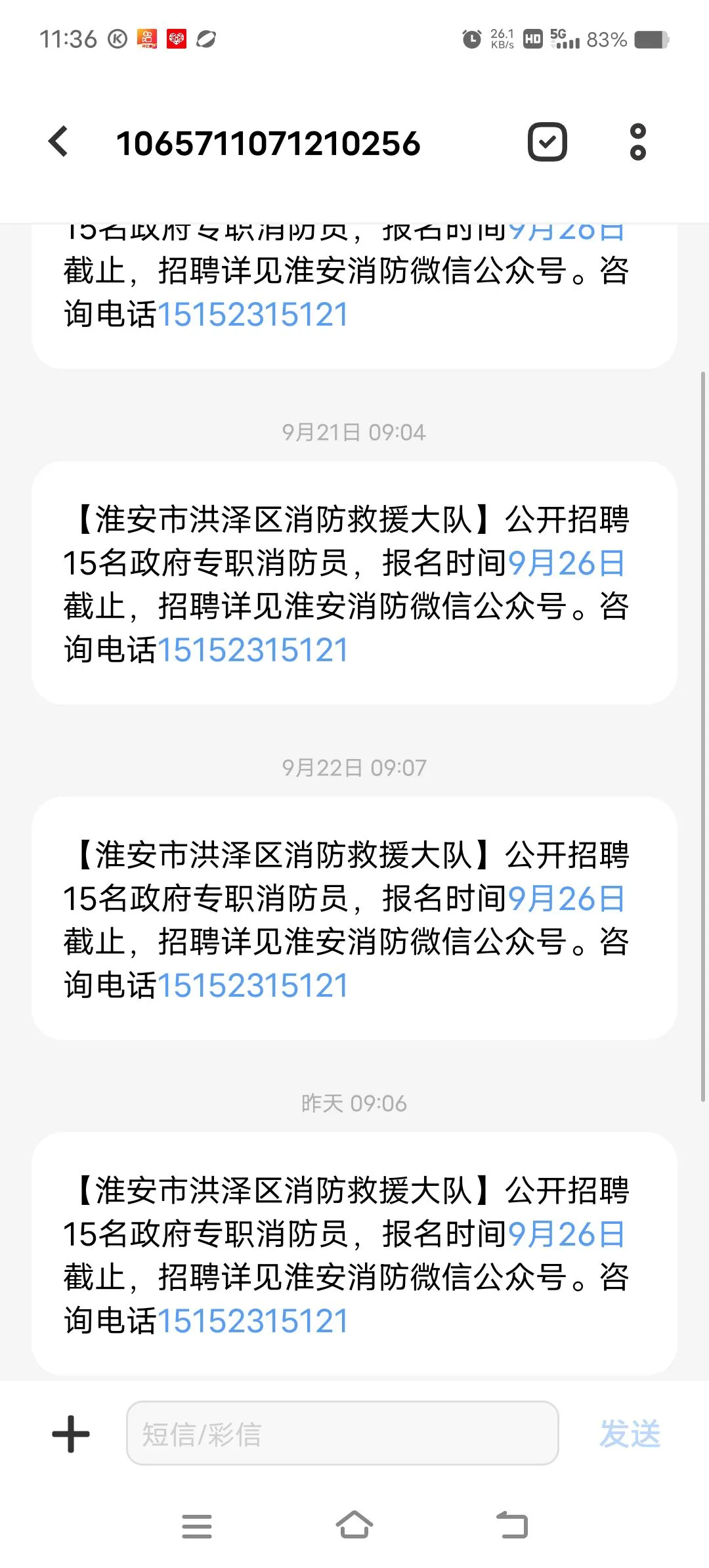The width and height of the screenshot is (709, 1568).
Task: Open the plus attachment button
Action: coord(71,1434)
